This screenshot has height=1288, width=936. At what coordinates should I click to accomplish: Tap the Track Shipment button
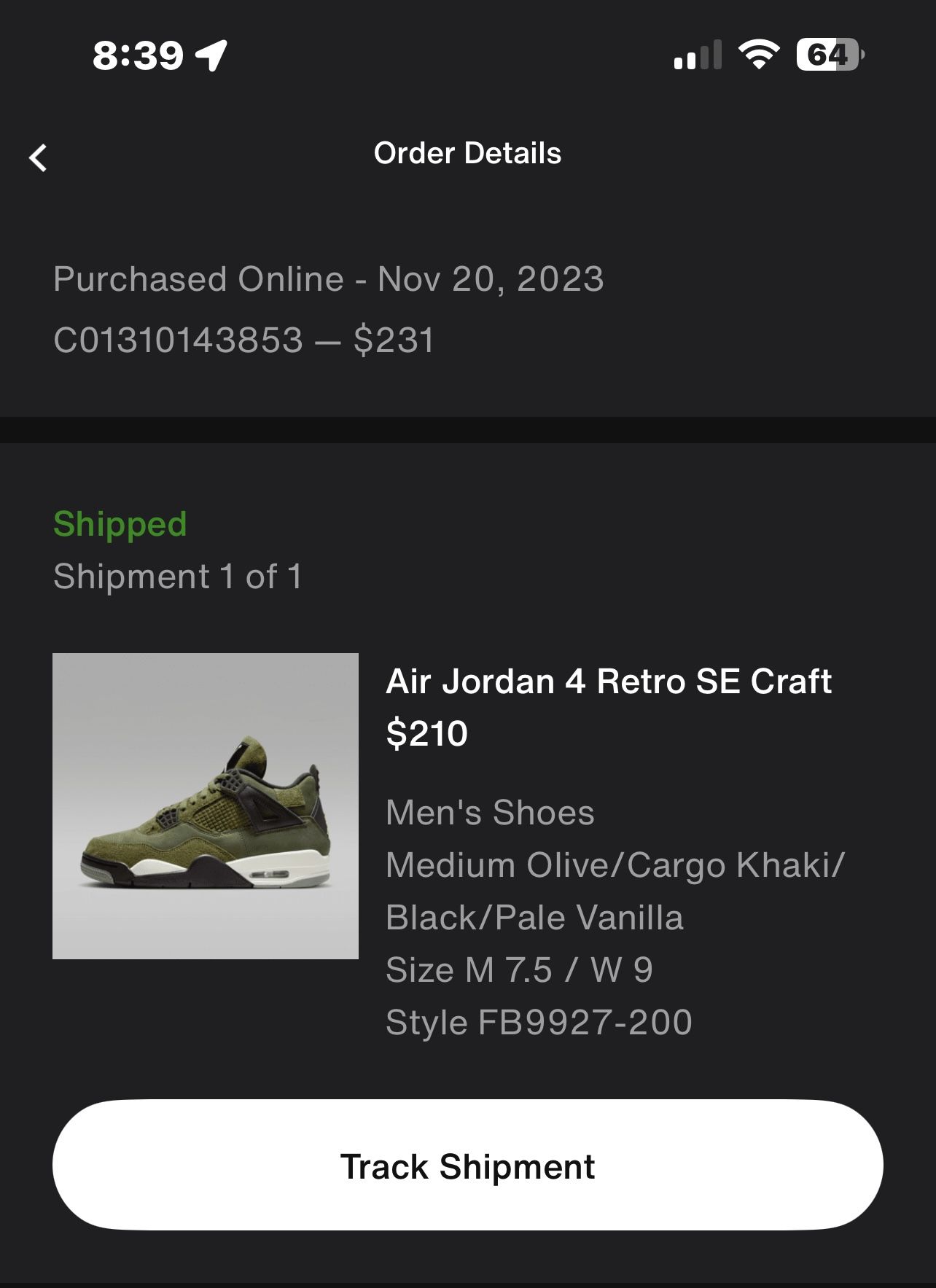[467, 1165]
